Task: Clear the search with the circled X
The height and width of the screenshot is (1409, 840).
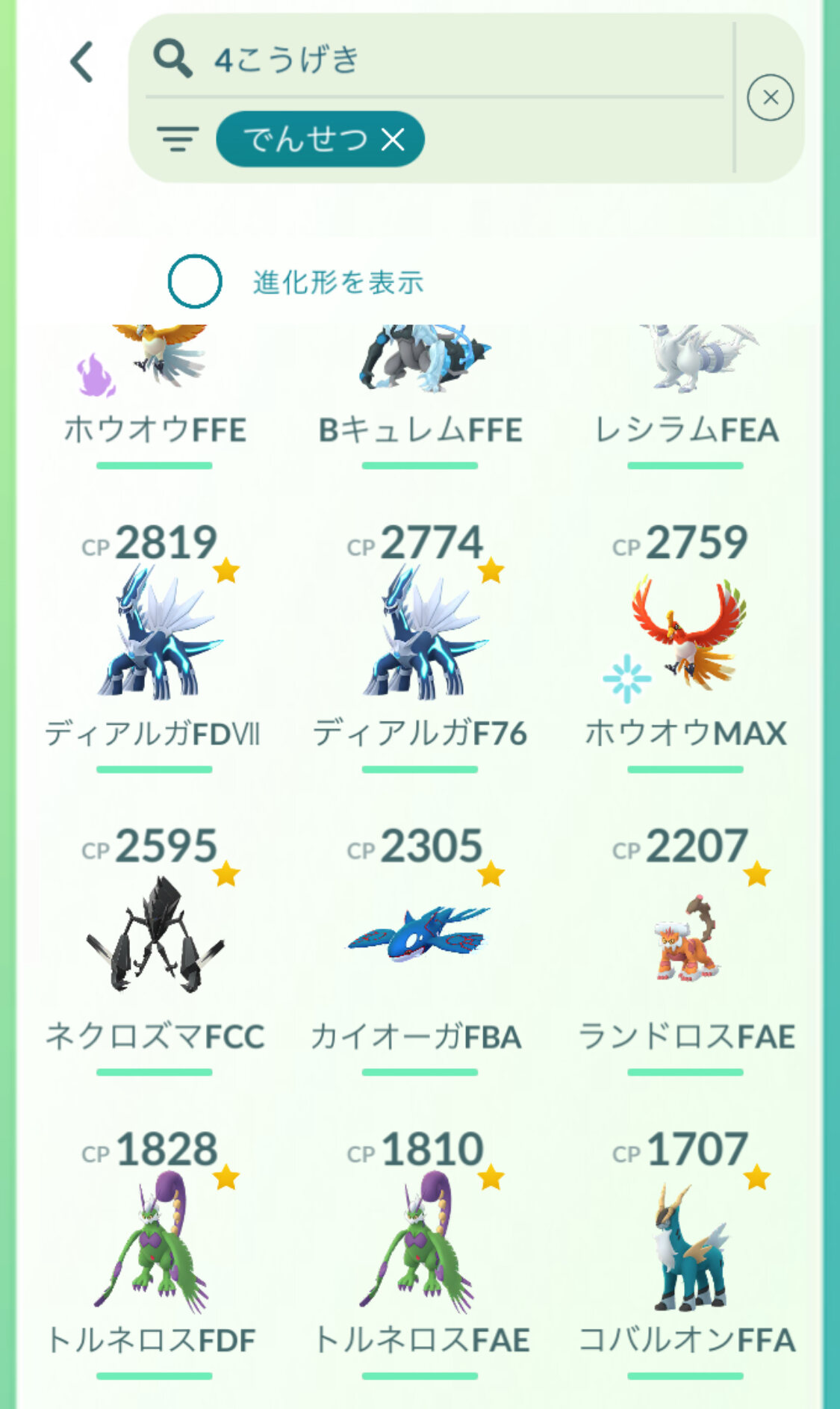Action: pyautogui.click(x=770, y=98)
